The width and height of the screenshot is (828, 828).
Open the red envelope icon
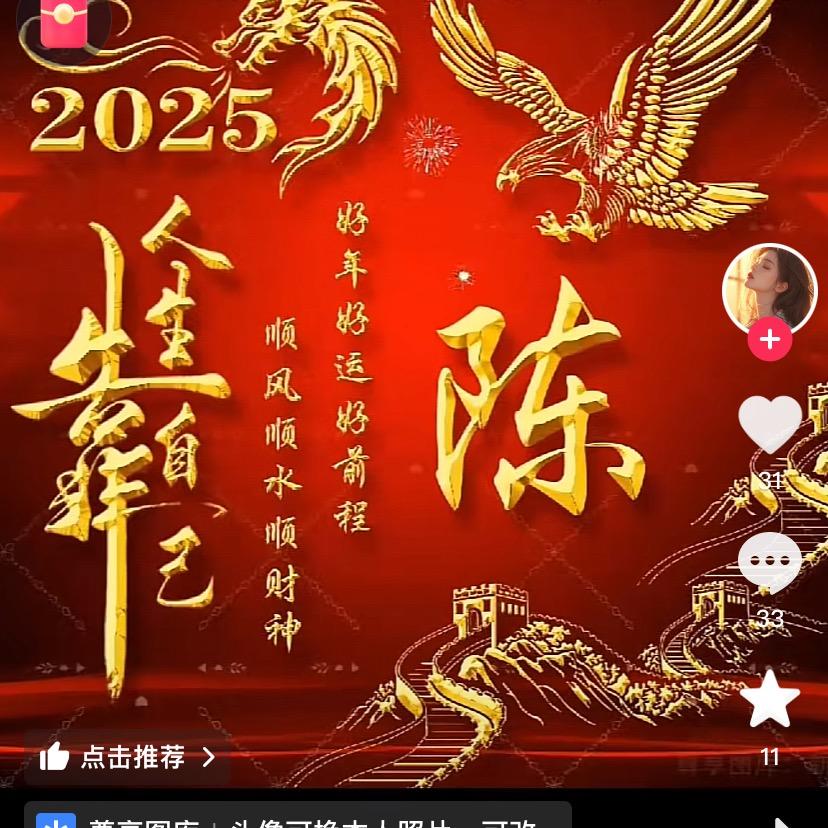[63, 24]
